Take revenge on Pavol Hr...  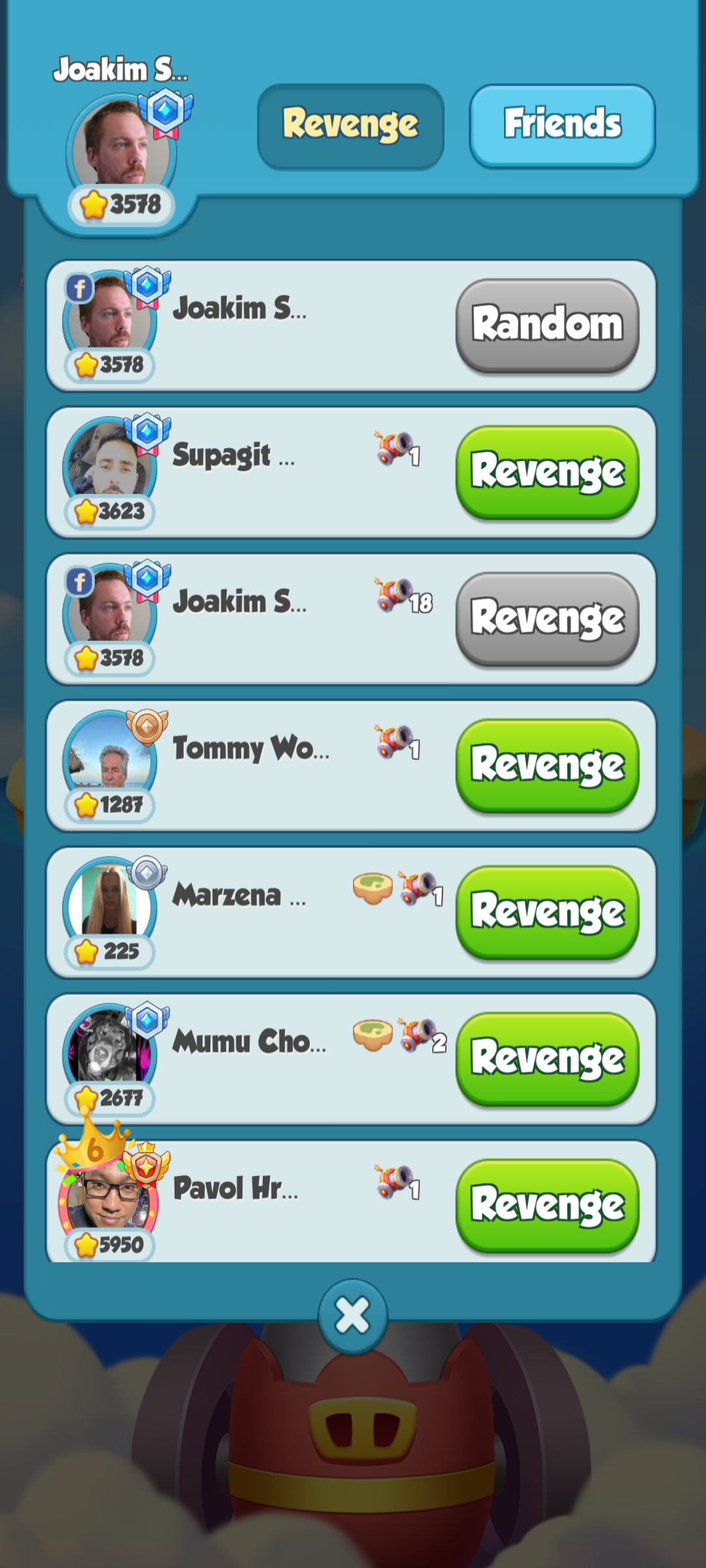(547, 1205)
